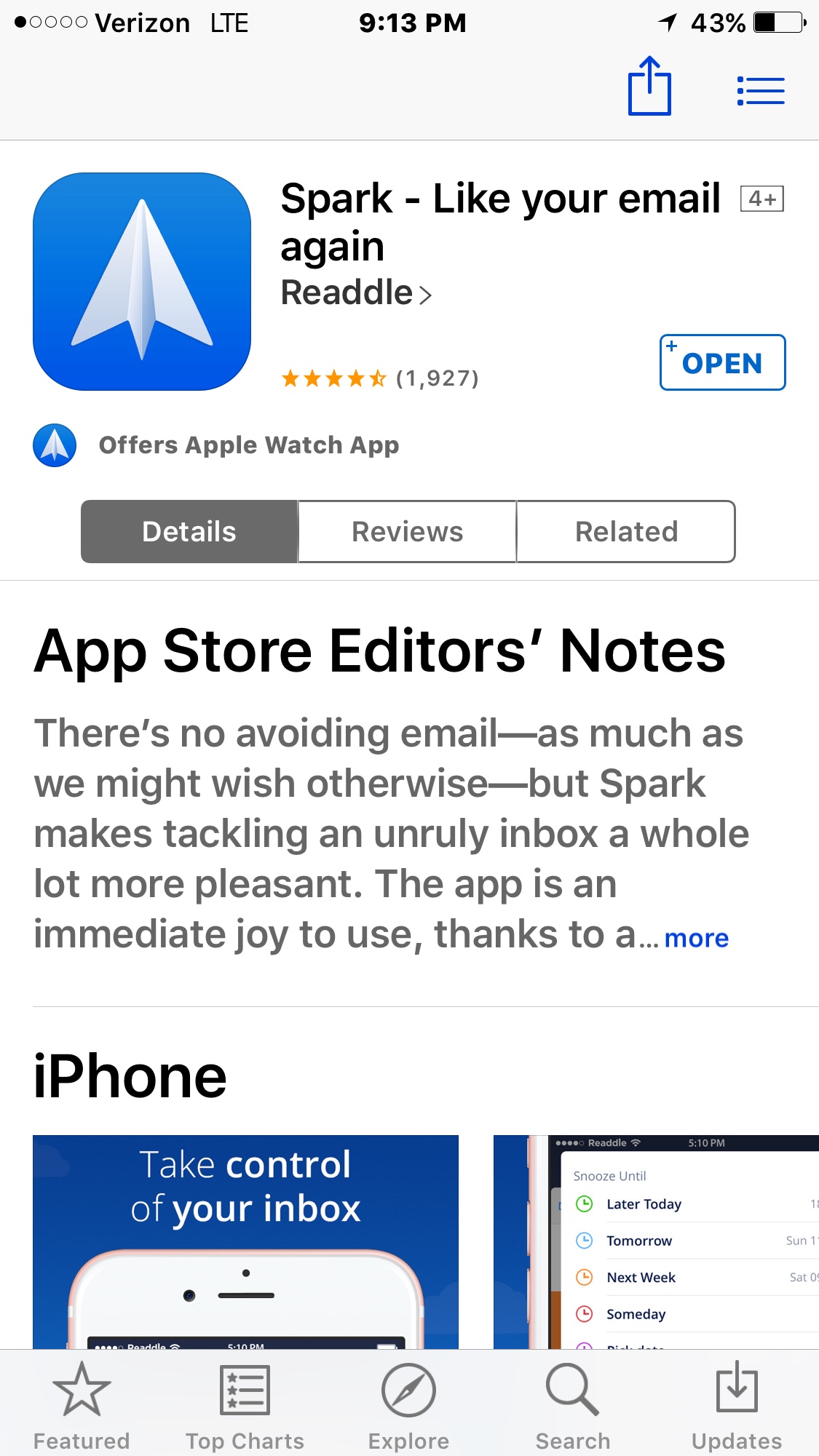This screenshot has width=819, height=1456.
Task: Switch to the Reviews tab
Action: point(407,532)
